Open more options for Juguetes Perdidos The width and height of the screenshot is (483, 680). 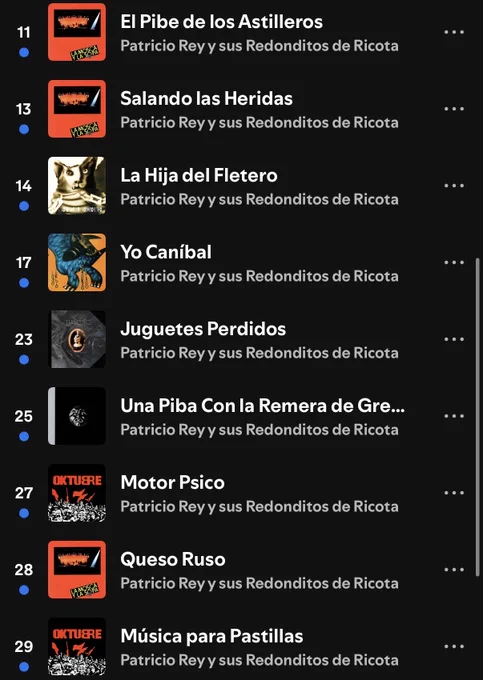click(x=454, y=339)
